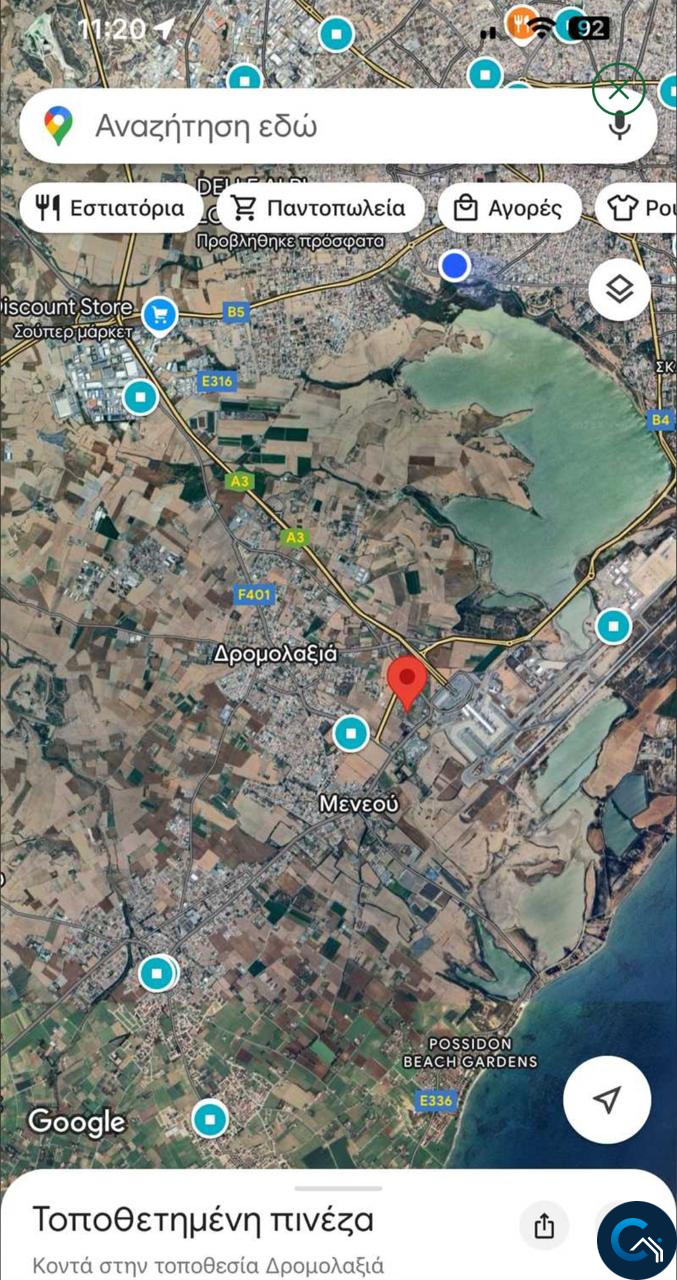Show Αγορές places on the map

click(x=508, y=208)
